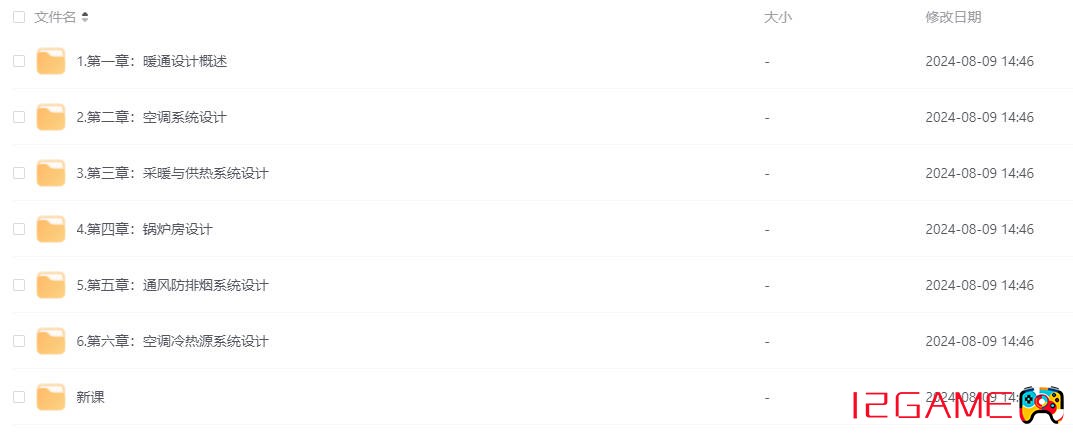The image size is (1073, 439).
Task: Open folder 6.第六章：空调冷热源系统设计
Action: pos(172,342)
